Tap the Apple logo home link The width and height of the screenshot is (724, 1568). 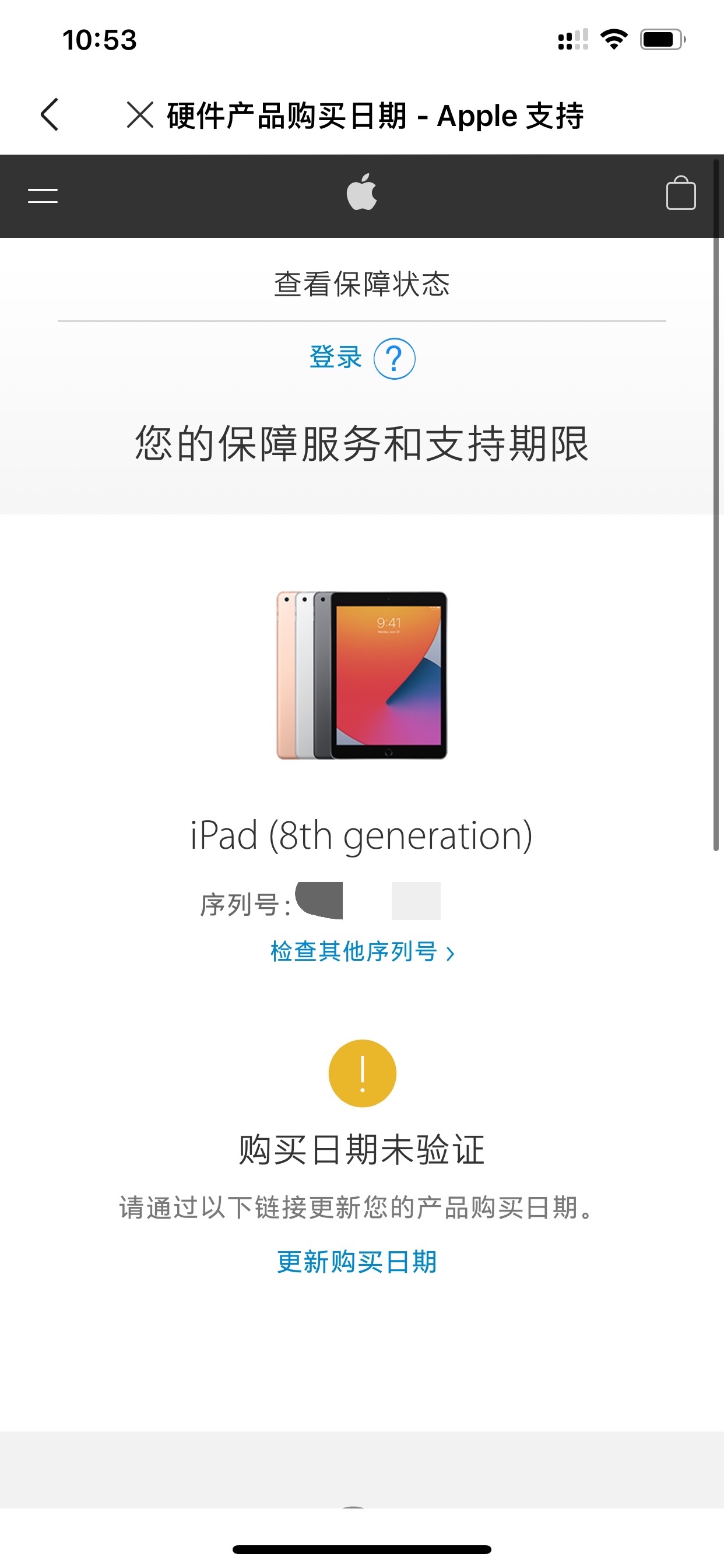361,192
